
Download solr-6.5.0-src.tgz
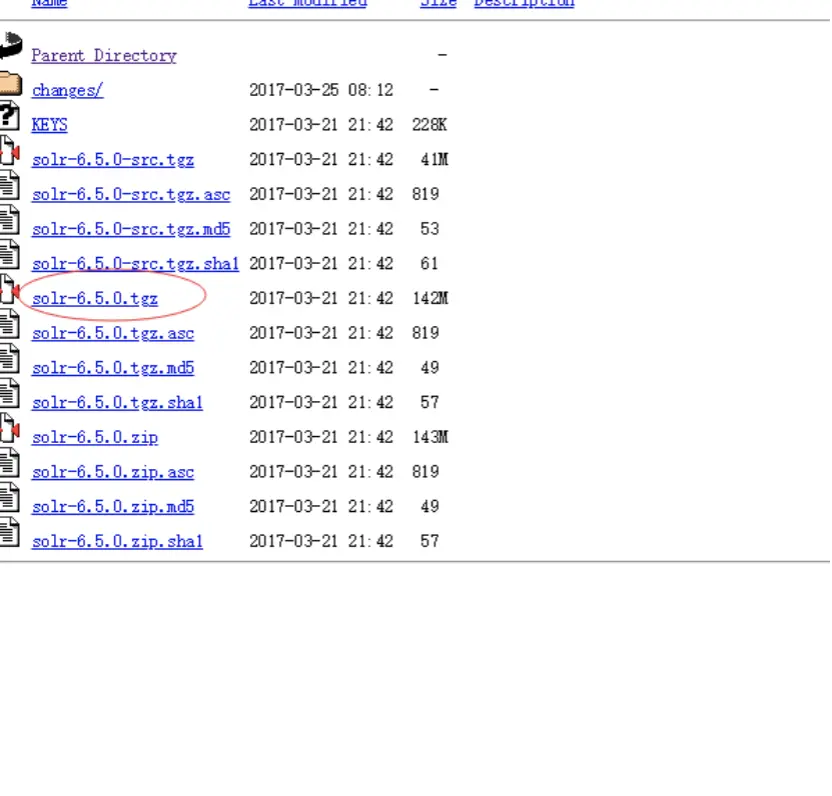(x=112, y=160)
